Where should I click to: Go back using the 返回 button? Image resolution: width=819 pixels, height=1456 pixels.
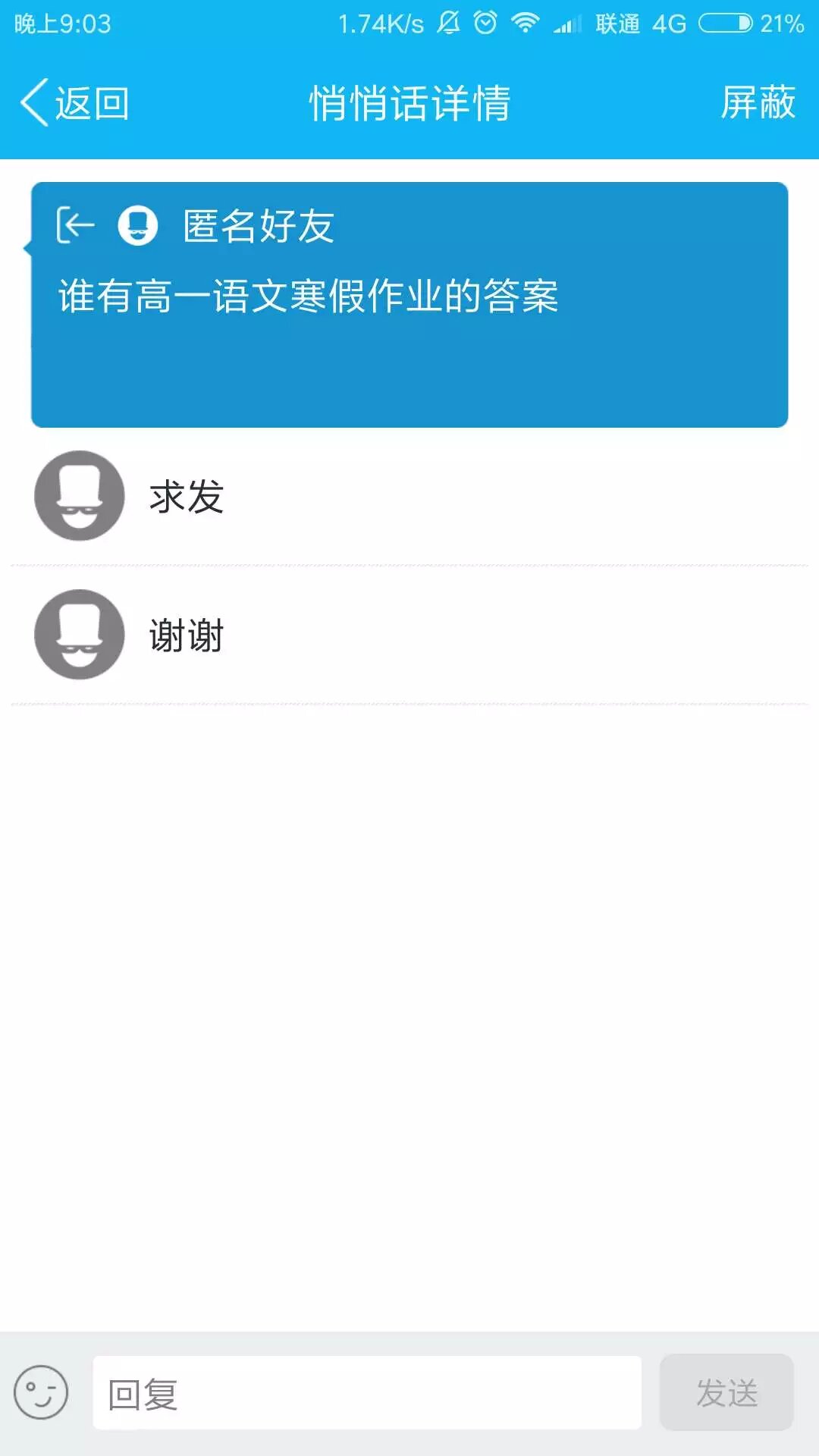click(x=74, y=102)
